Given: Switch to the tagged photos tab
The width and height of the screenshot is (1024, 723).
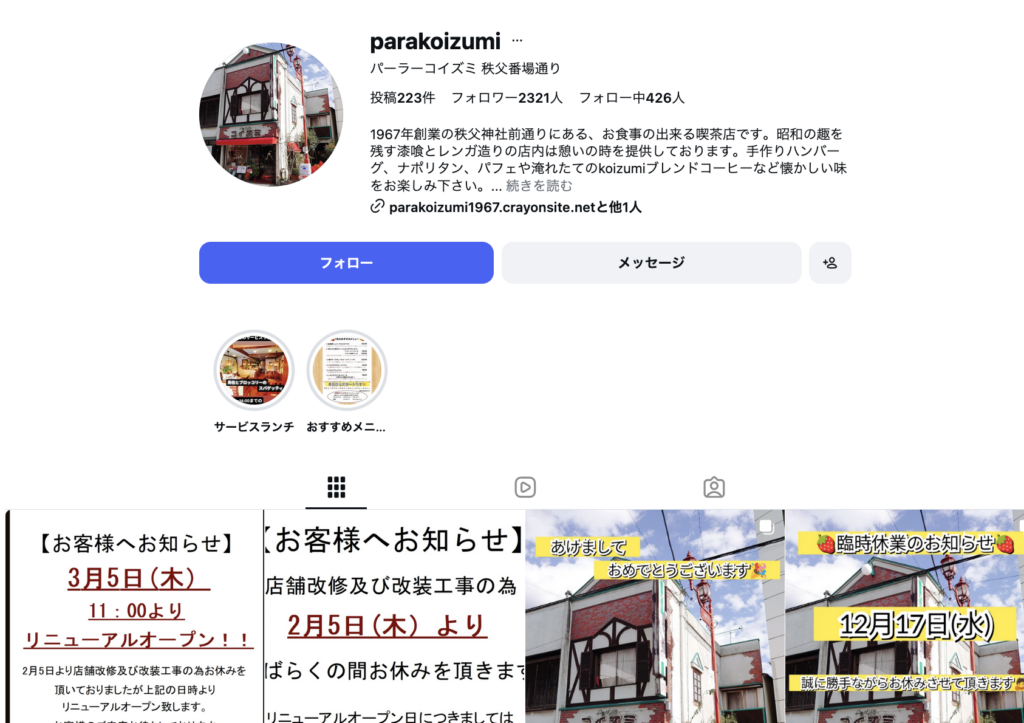Looking at the screenshot, I should tap(714, 487).
